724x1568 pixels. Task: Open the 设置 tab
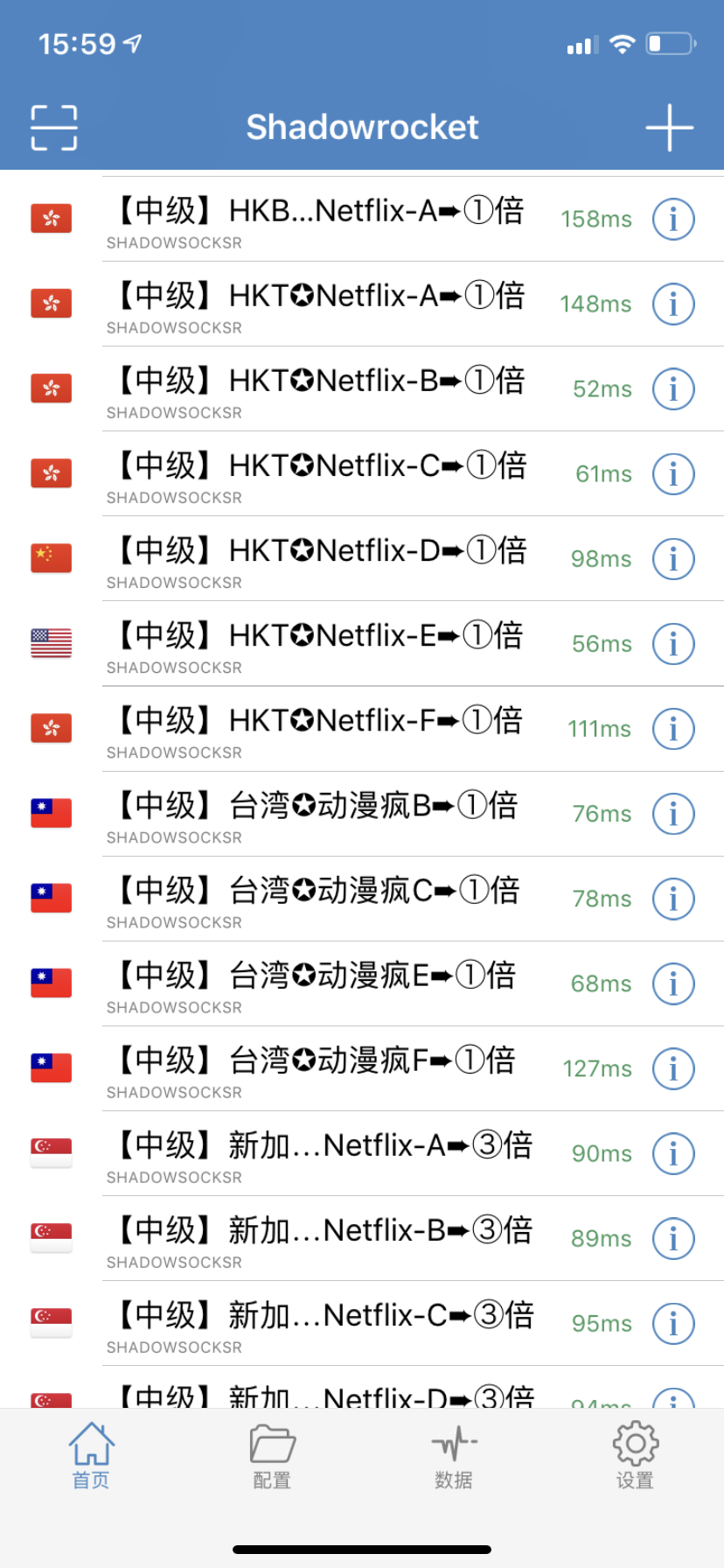click(x=635, y=1456)
